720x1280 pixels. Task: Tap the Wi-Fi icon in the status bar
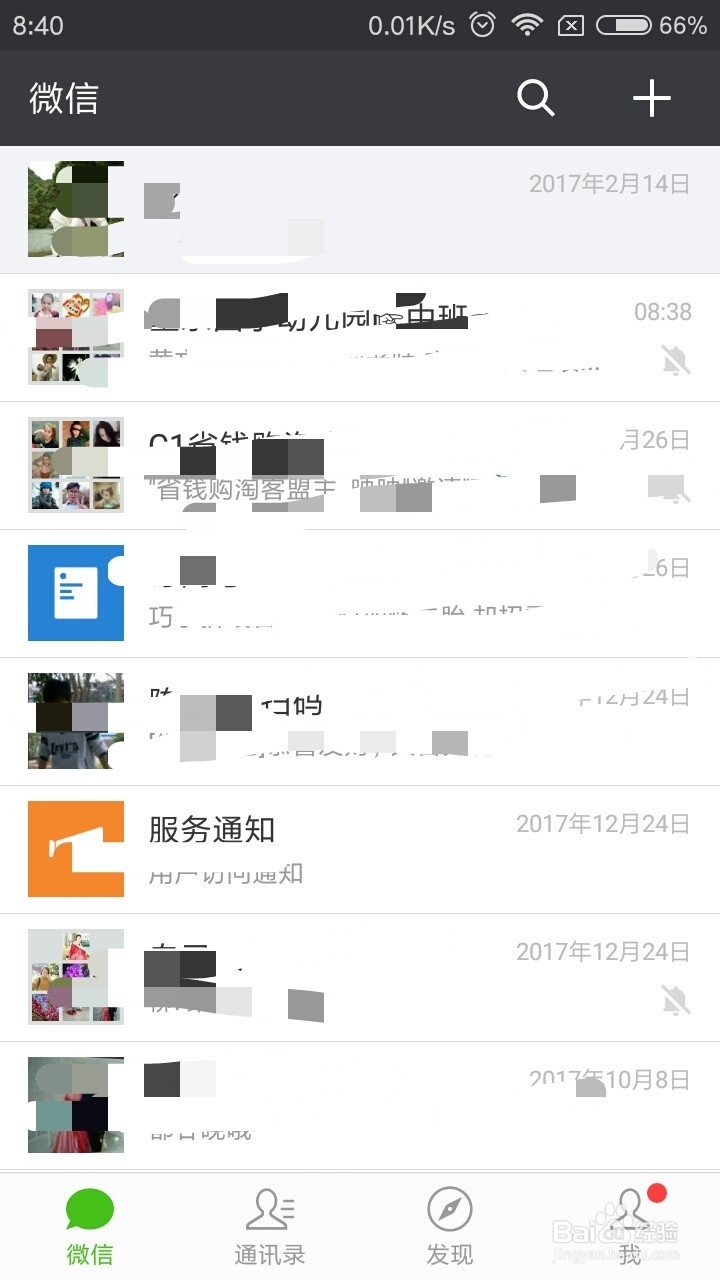527,24
